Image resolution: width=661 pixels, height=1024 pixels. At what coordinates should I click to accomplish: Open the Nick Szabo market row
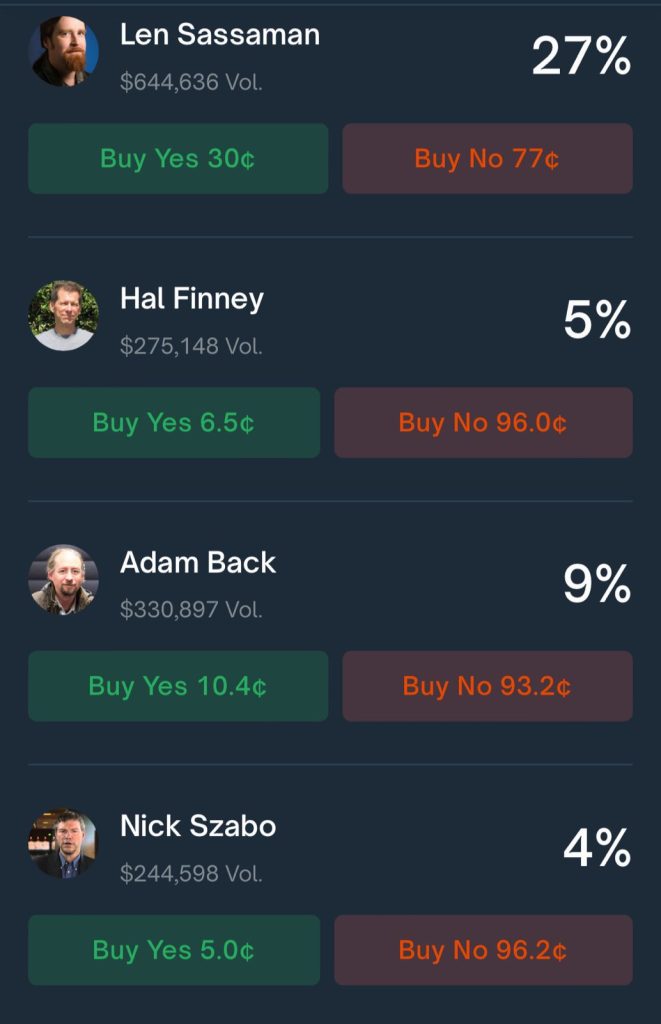(x=197, y=827)
